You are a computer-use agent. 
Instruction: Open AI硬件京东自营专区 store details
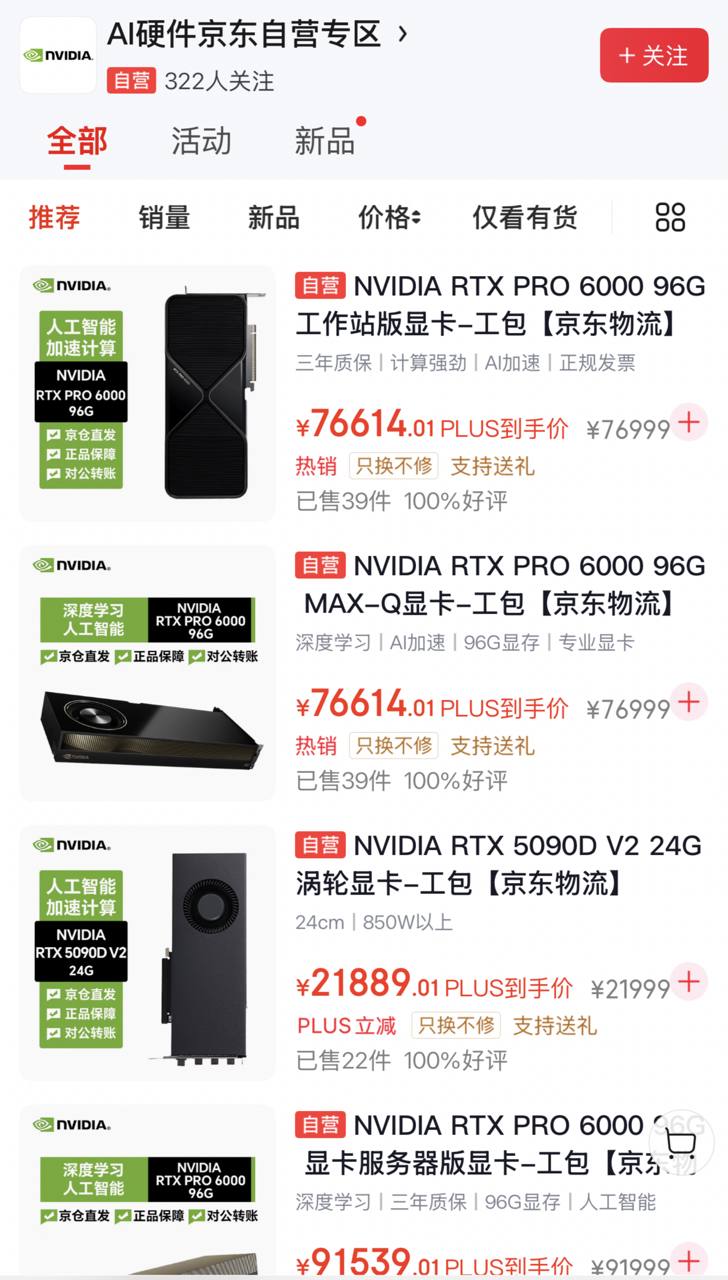pos(258,34)
